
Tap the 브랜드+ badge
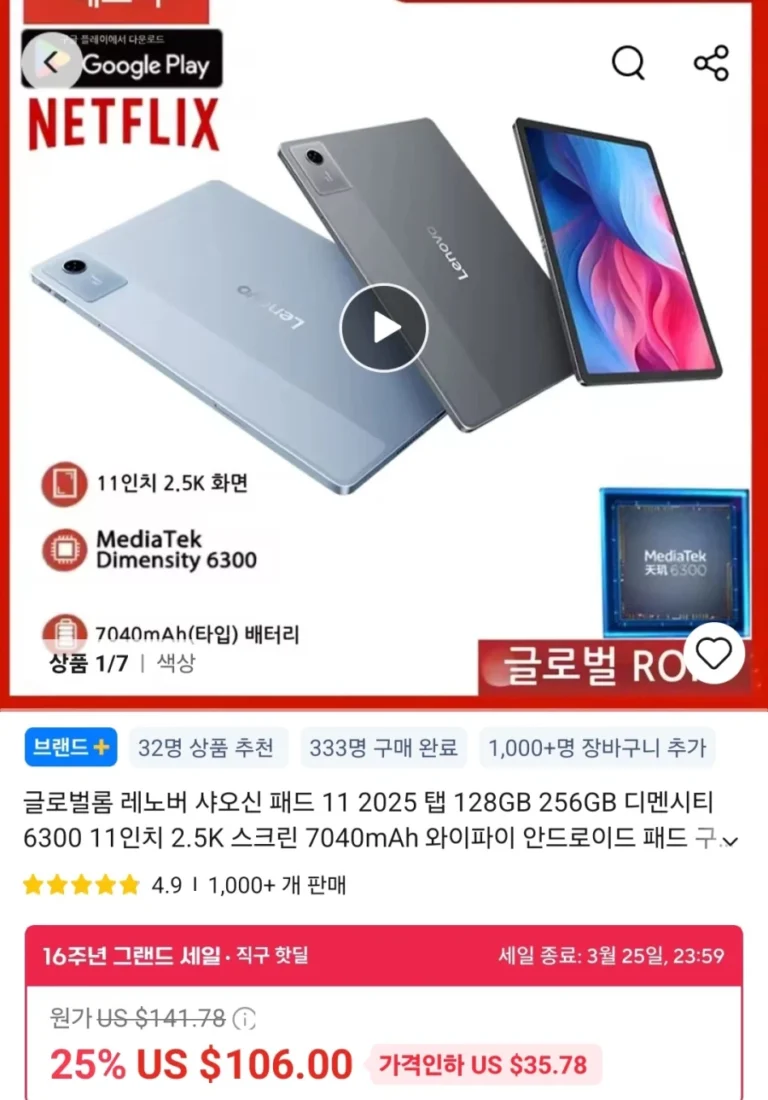(71, 747)
